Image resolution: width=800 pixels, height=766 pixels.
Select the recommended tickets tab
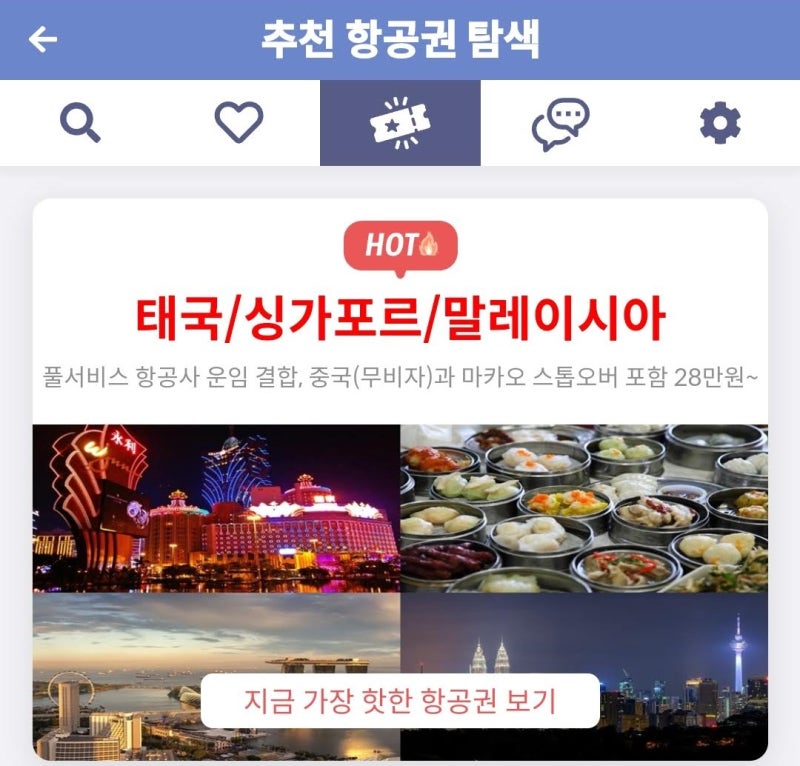point(400,123)
